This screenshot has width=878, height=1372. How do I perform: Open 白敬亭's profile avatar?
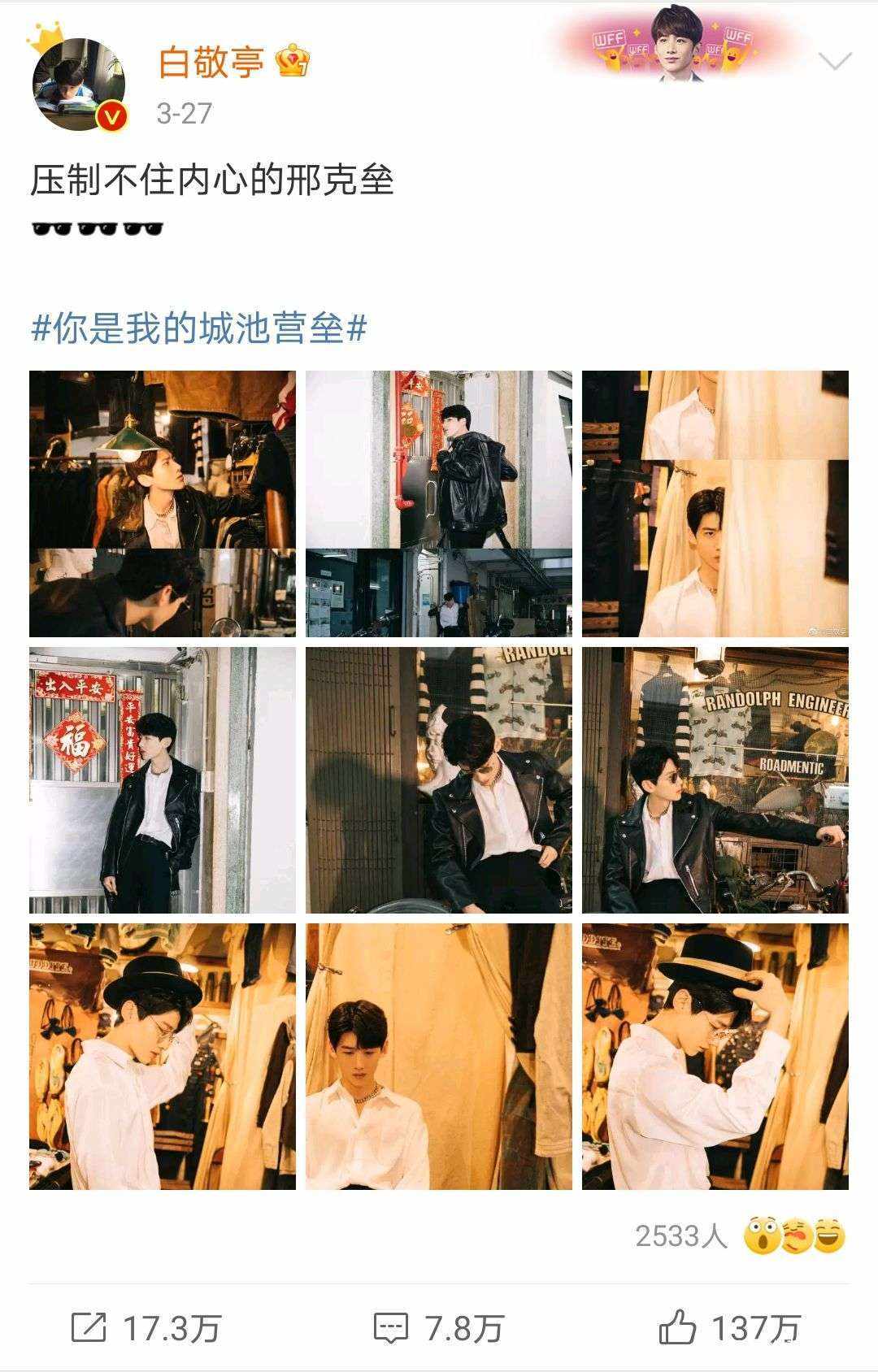pyautogui.click(x=79, y=84)
